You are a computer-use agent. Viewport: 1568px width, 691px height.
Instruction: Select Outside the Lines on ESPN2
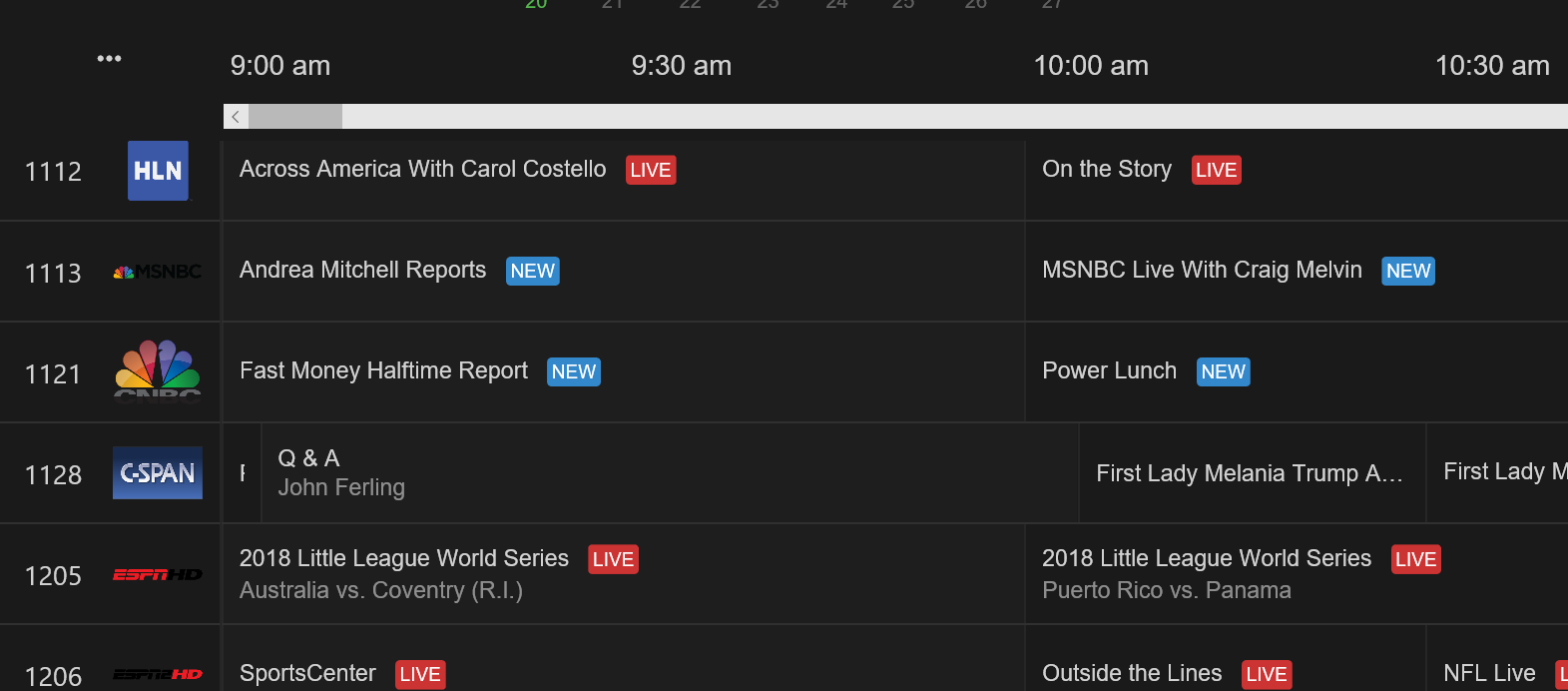point(1132,673)
